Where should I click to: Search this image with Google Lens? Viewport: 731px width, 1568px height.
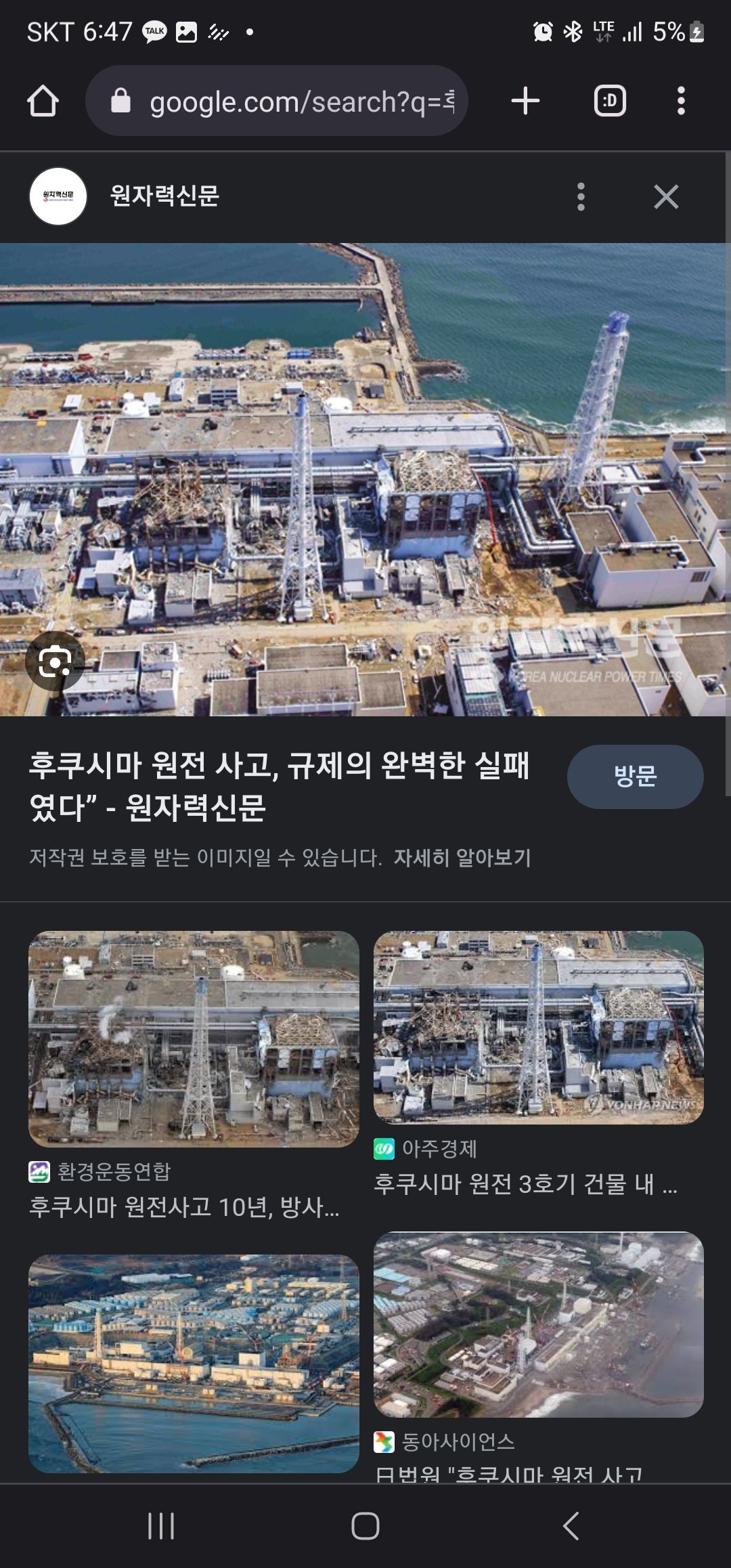coord(55,661)
